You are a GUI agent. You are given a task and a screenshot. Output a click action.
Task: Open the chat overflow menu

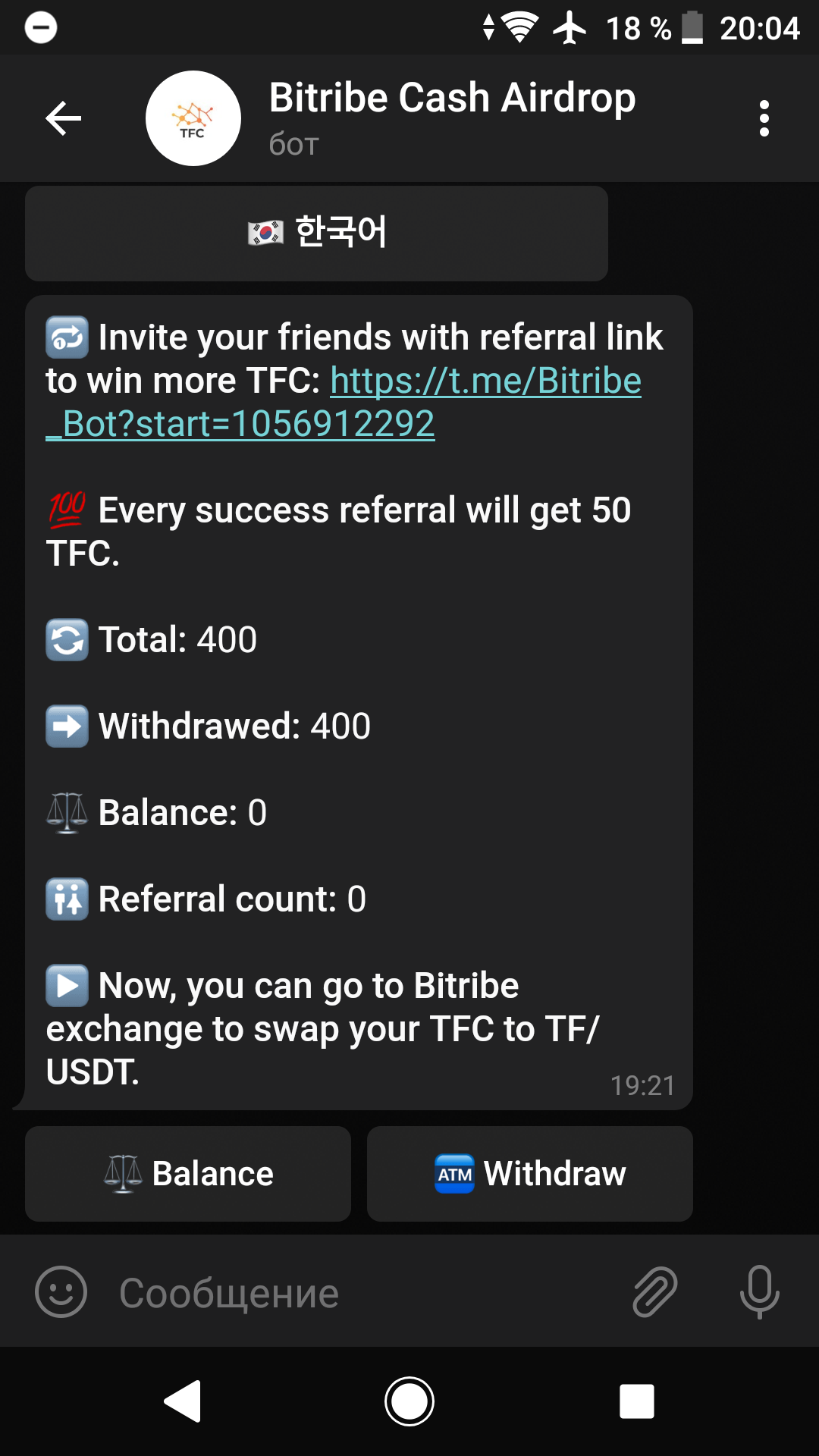tap(764, 118)
